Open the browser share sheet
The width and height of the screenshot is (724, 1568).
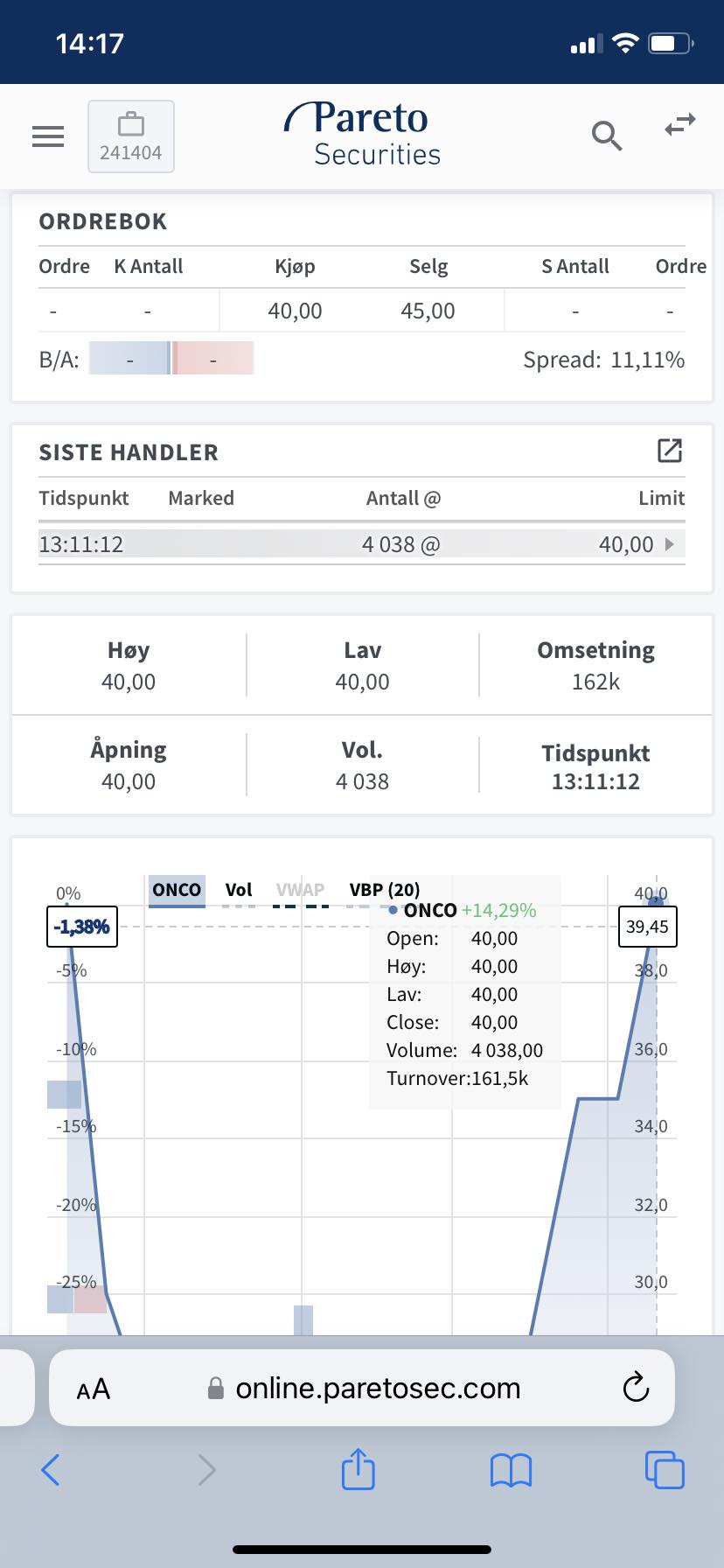point(358,1468)
